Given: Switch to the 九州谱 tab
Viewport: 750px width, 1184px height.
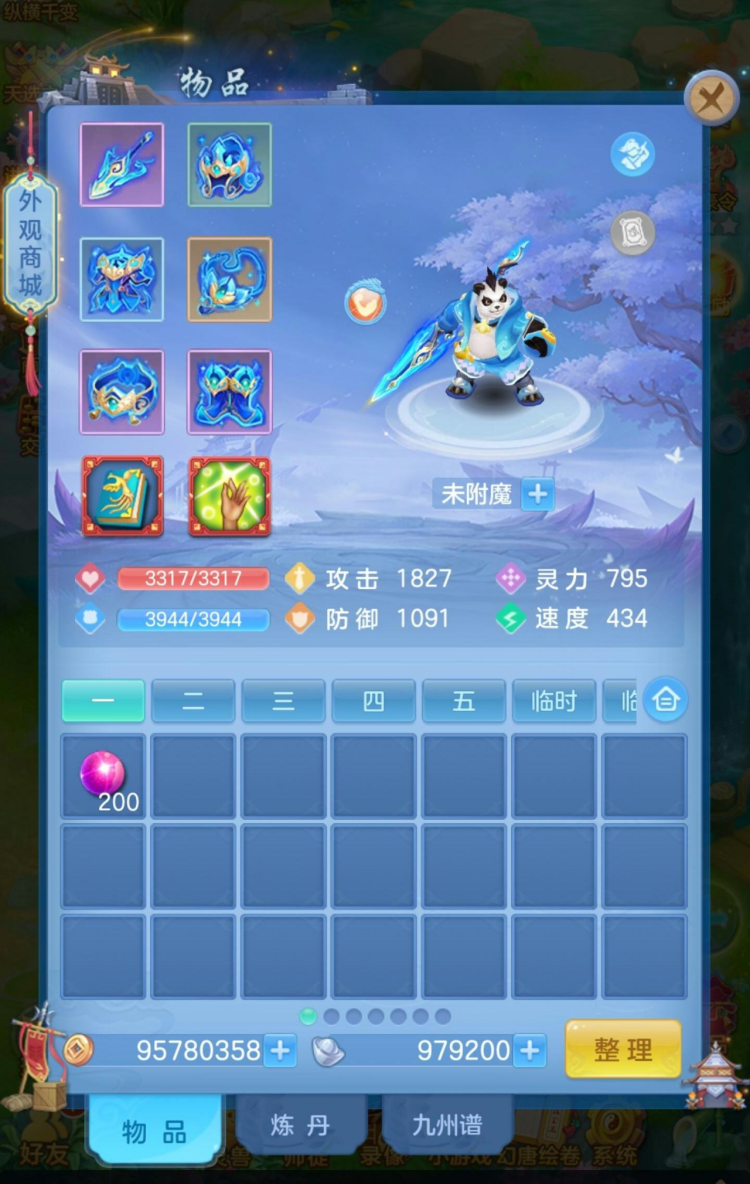Looking at the screenshot, I should (x=447, y=1125).
